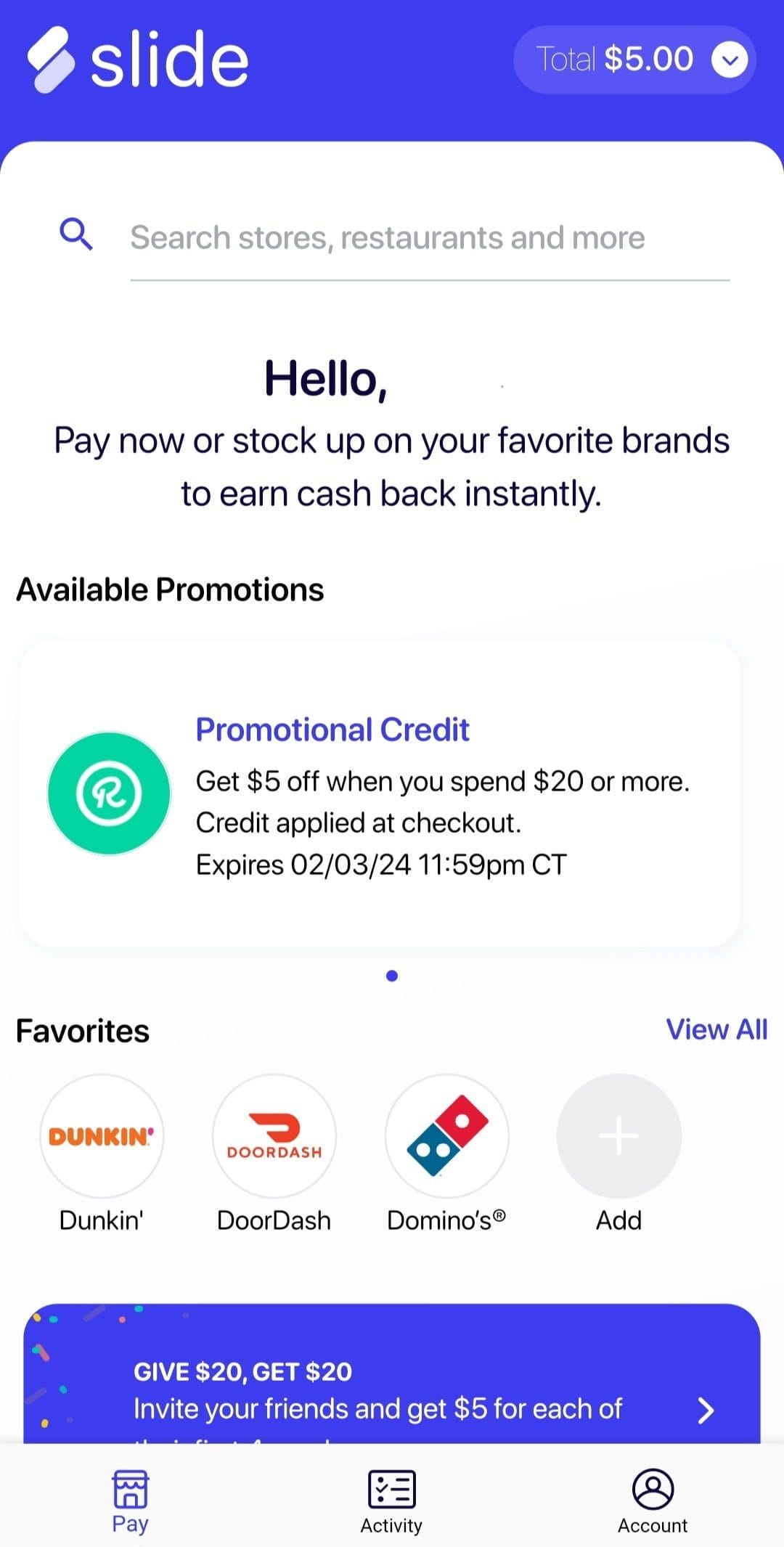The height and width of the screenshot is (1547, 784).
Task: Open the Promotional Credit offer card
Action: (380, 793)
